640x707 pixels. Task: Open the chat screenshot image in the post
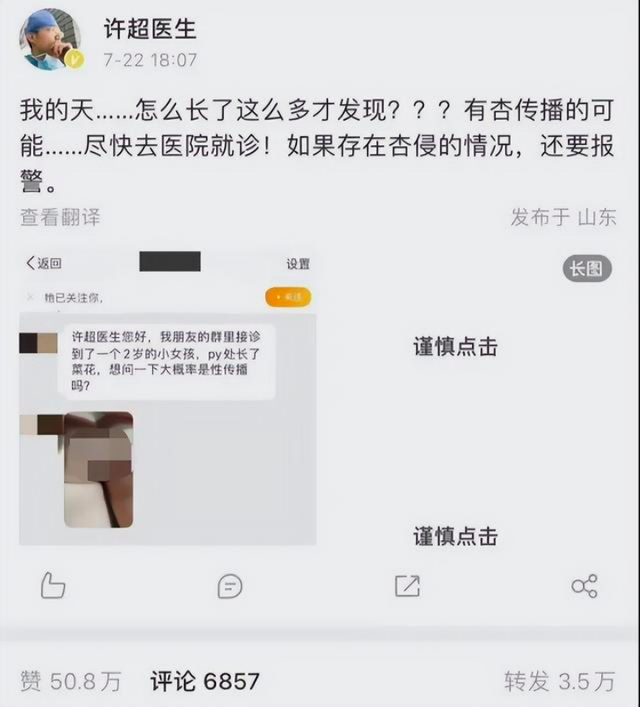pos(167,396)
